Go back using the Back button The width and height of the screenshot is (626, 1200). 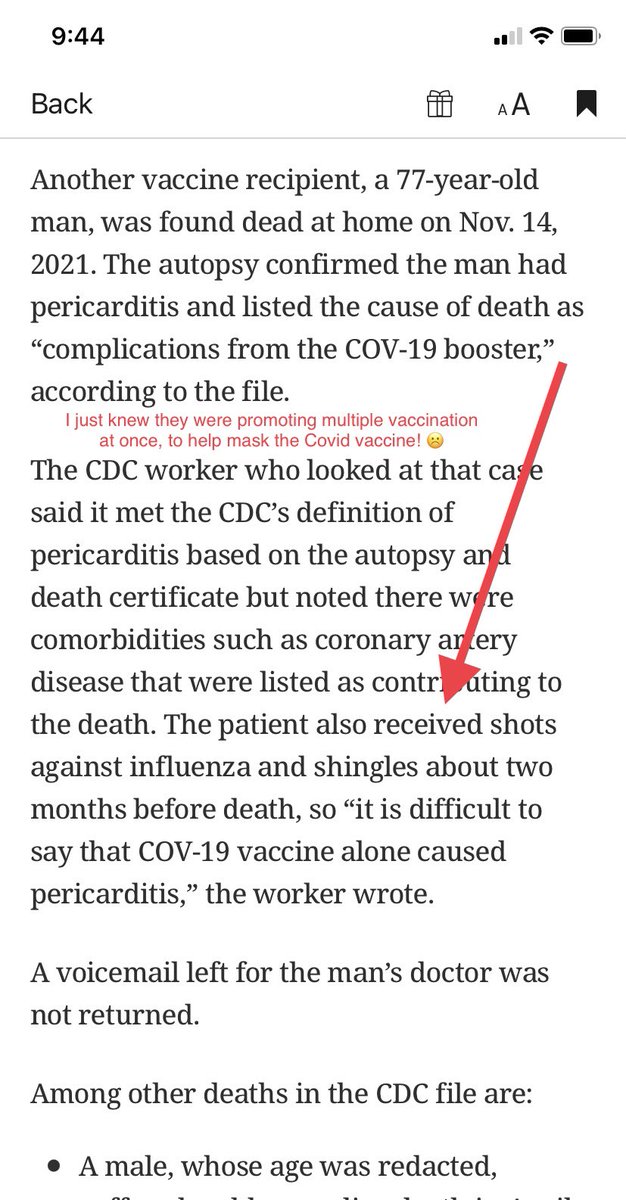click(x=61, y=104)
